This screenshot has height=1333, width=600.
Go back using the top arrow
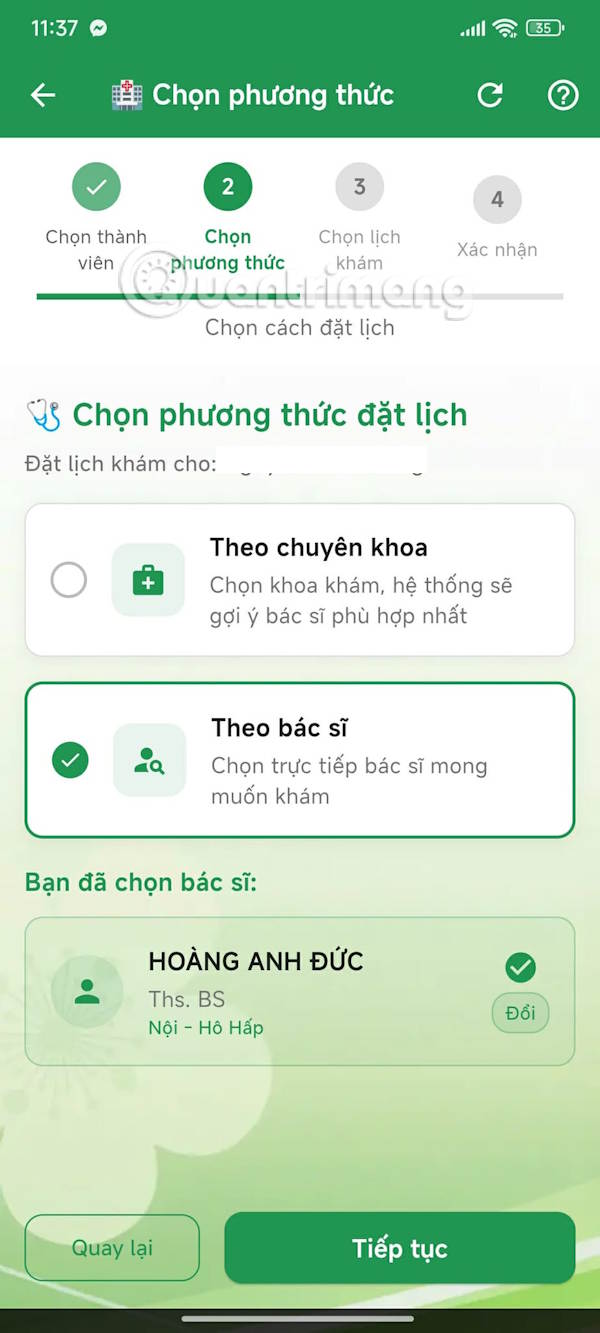(43, 95)
